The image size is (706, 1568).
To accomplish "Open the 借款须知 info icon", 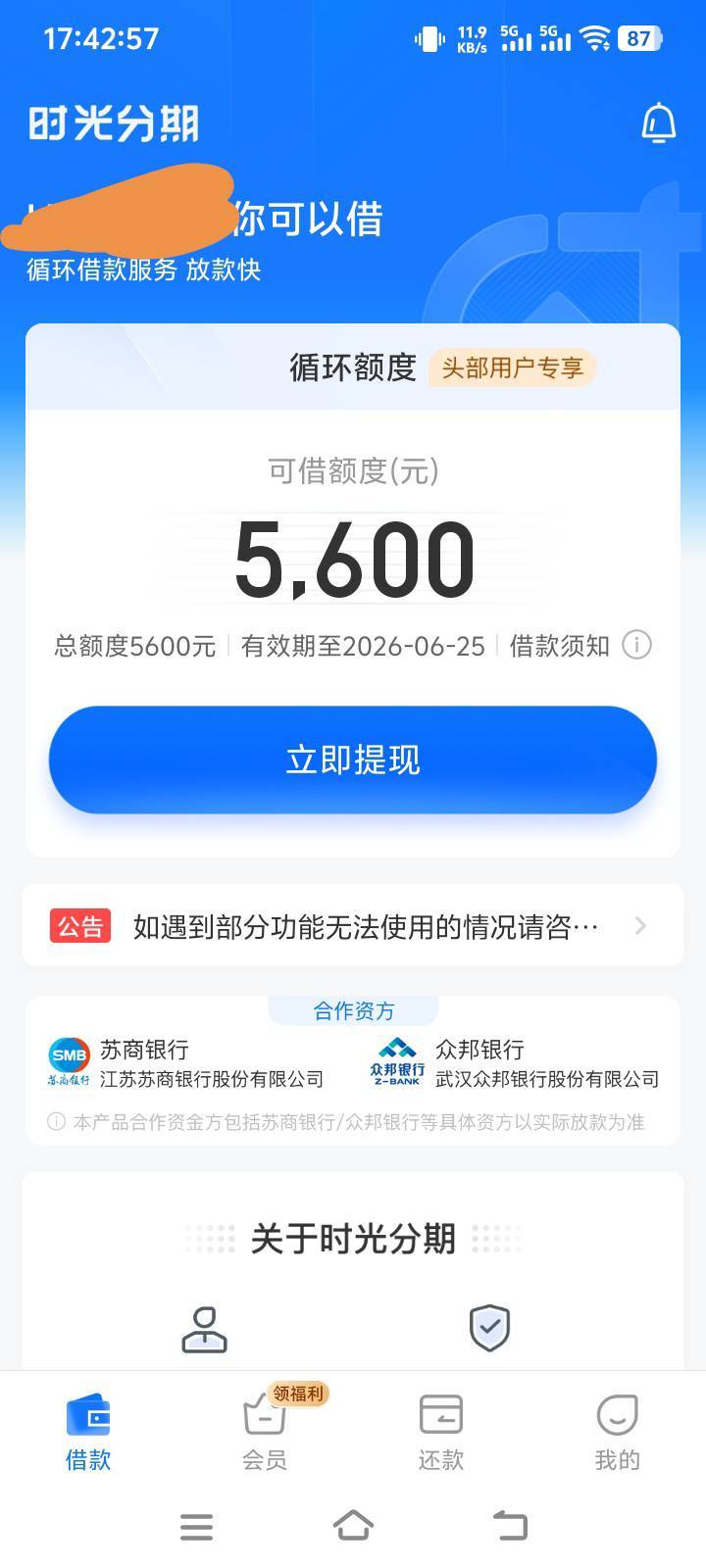I will click(x=636, y=646).
